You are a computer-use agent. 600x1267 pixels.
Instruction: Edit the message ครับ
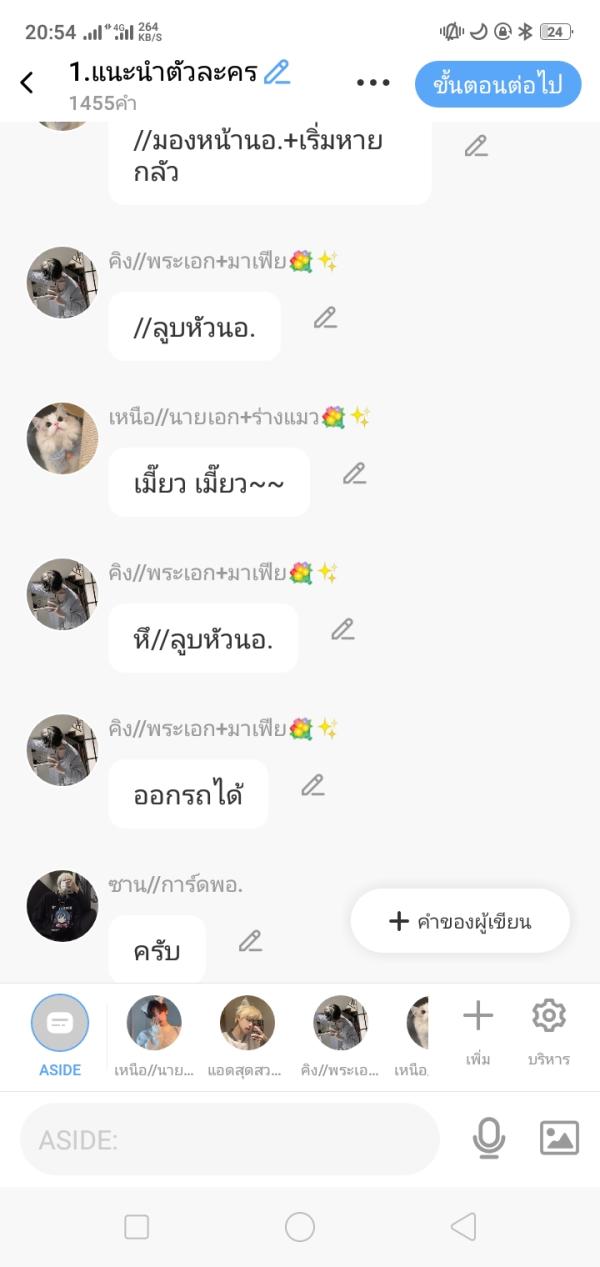click(x=250, y=941)
